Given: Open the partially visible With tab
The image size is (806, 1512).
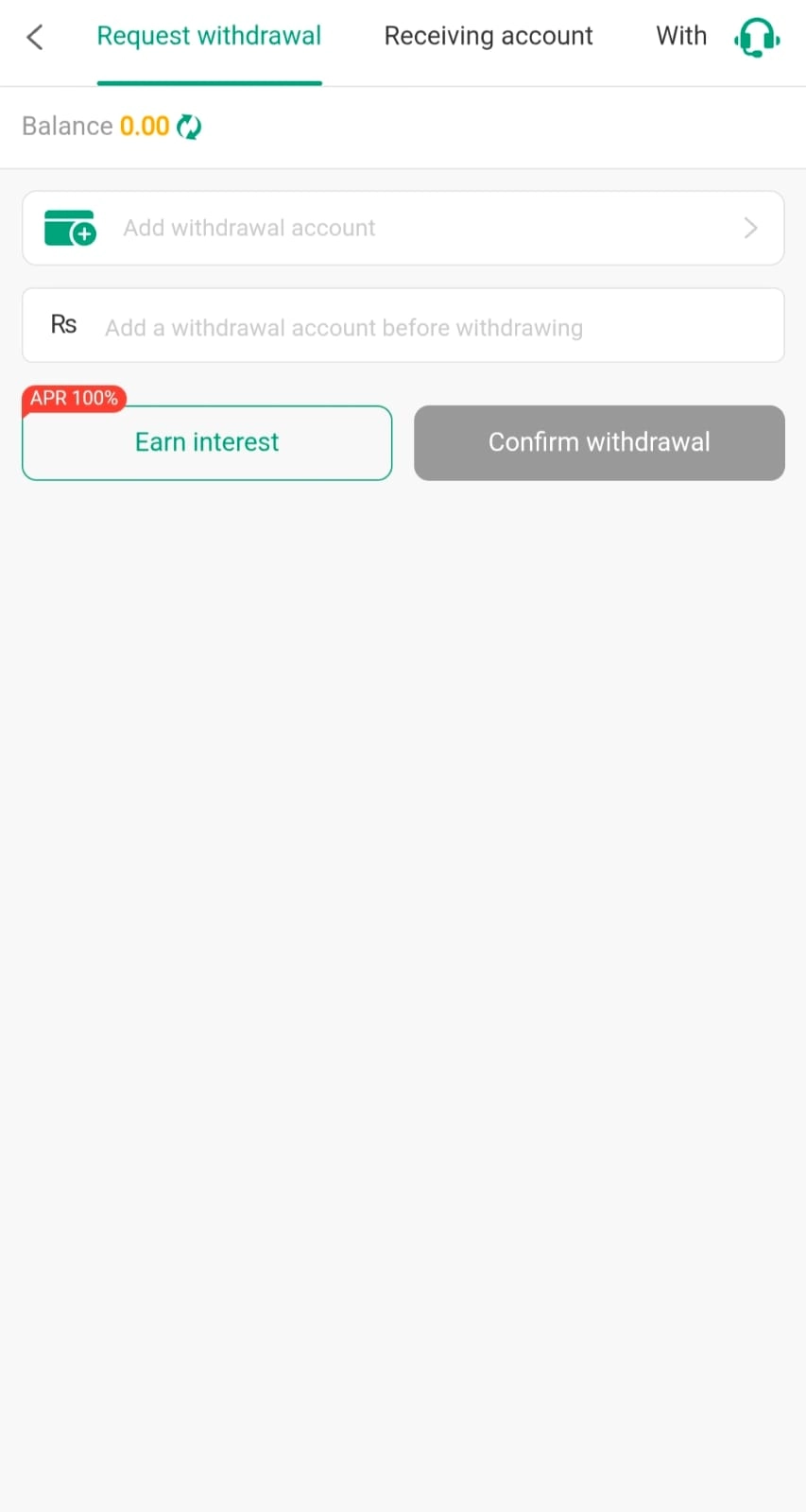Looking at the screenshot, I should point(681,36).
